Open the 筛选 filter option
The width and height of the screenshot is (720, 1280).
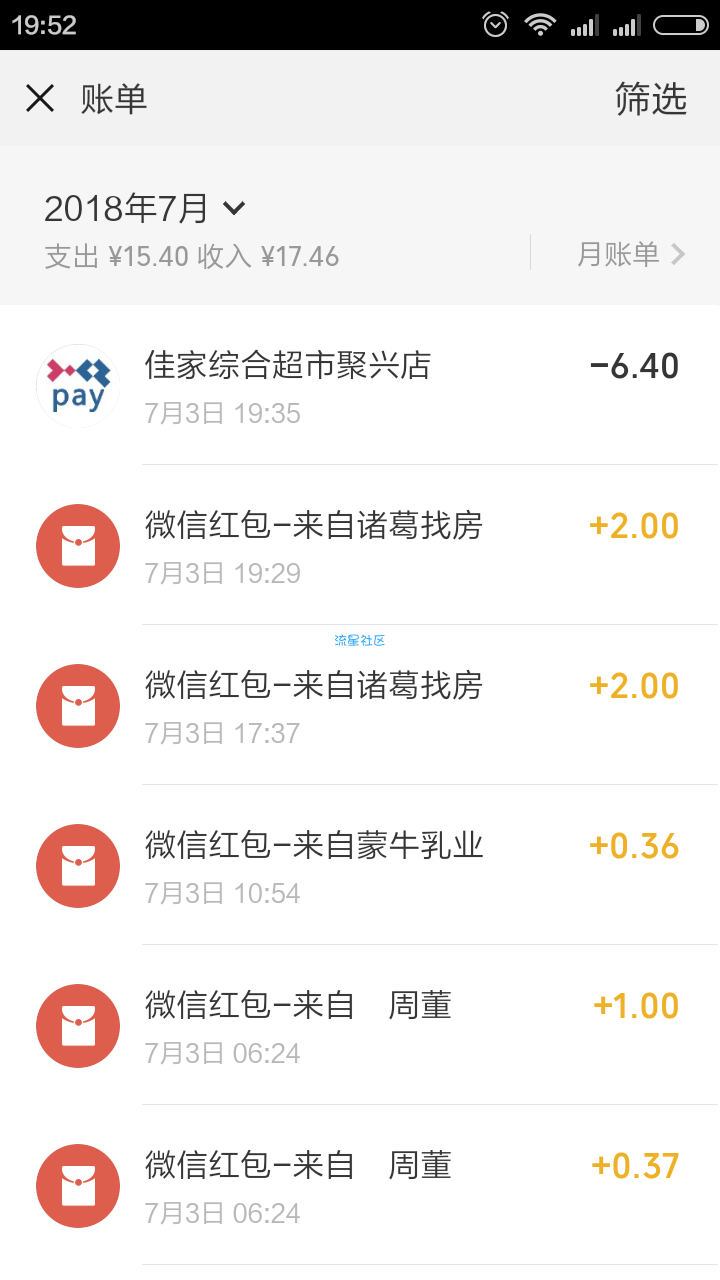tap(651, 98)
